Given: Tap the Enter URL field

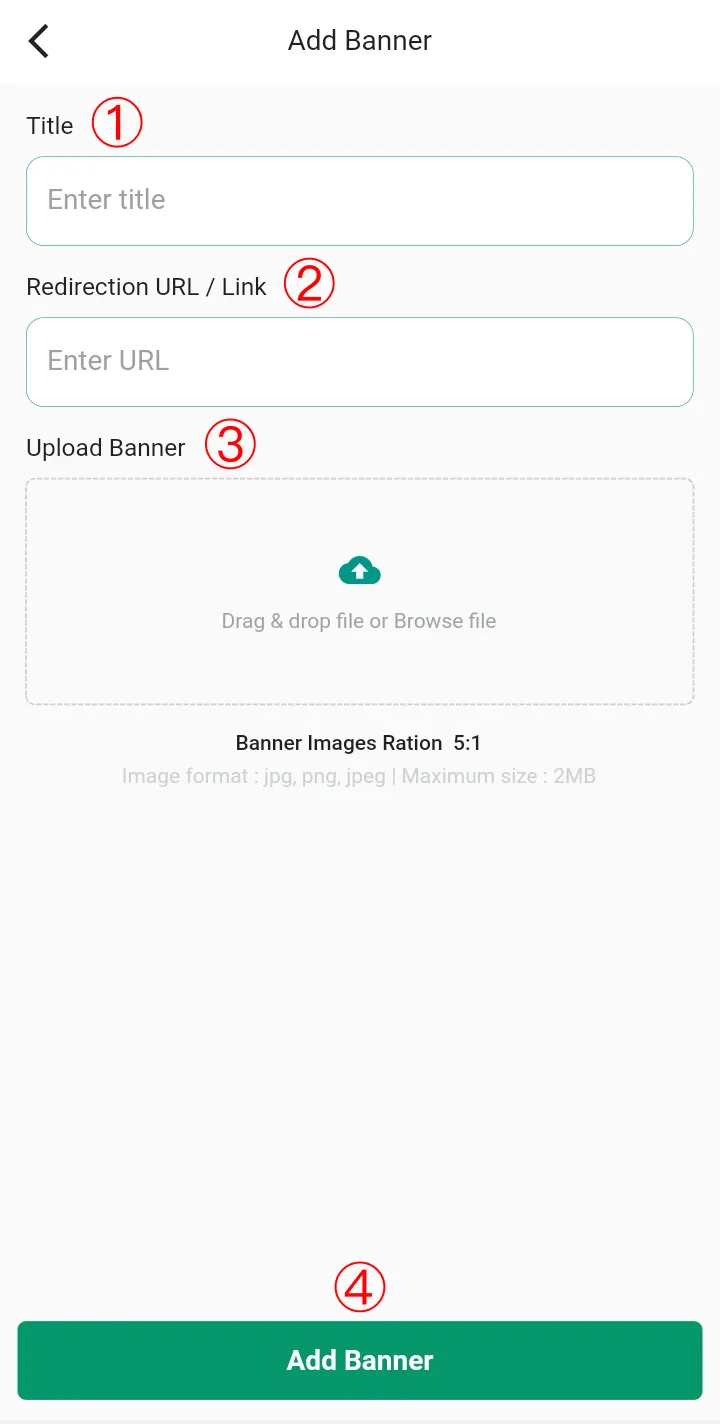Looking at the screenshot, I should pos(359,361).
